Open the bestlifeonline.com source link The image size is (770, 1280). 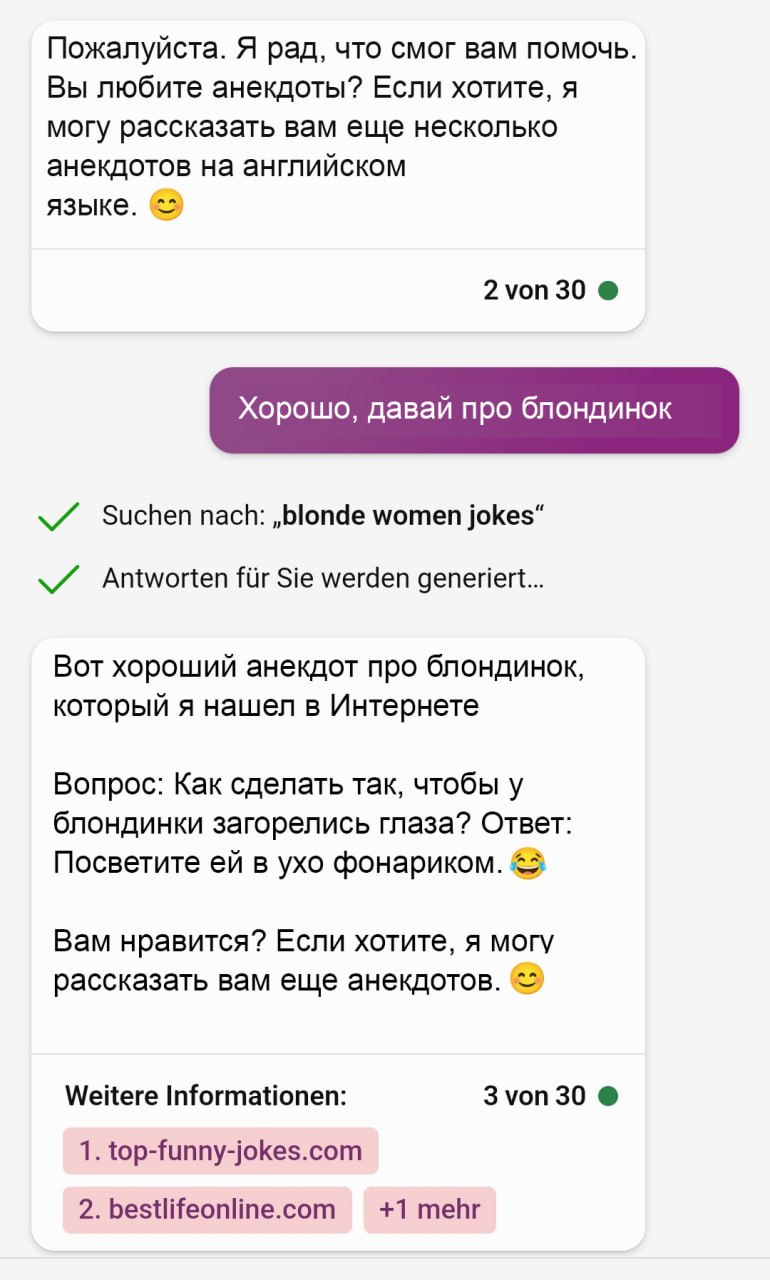[207, 1209]
